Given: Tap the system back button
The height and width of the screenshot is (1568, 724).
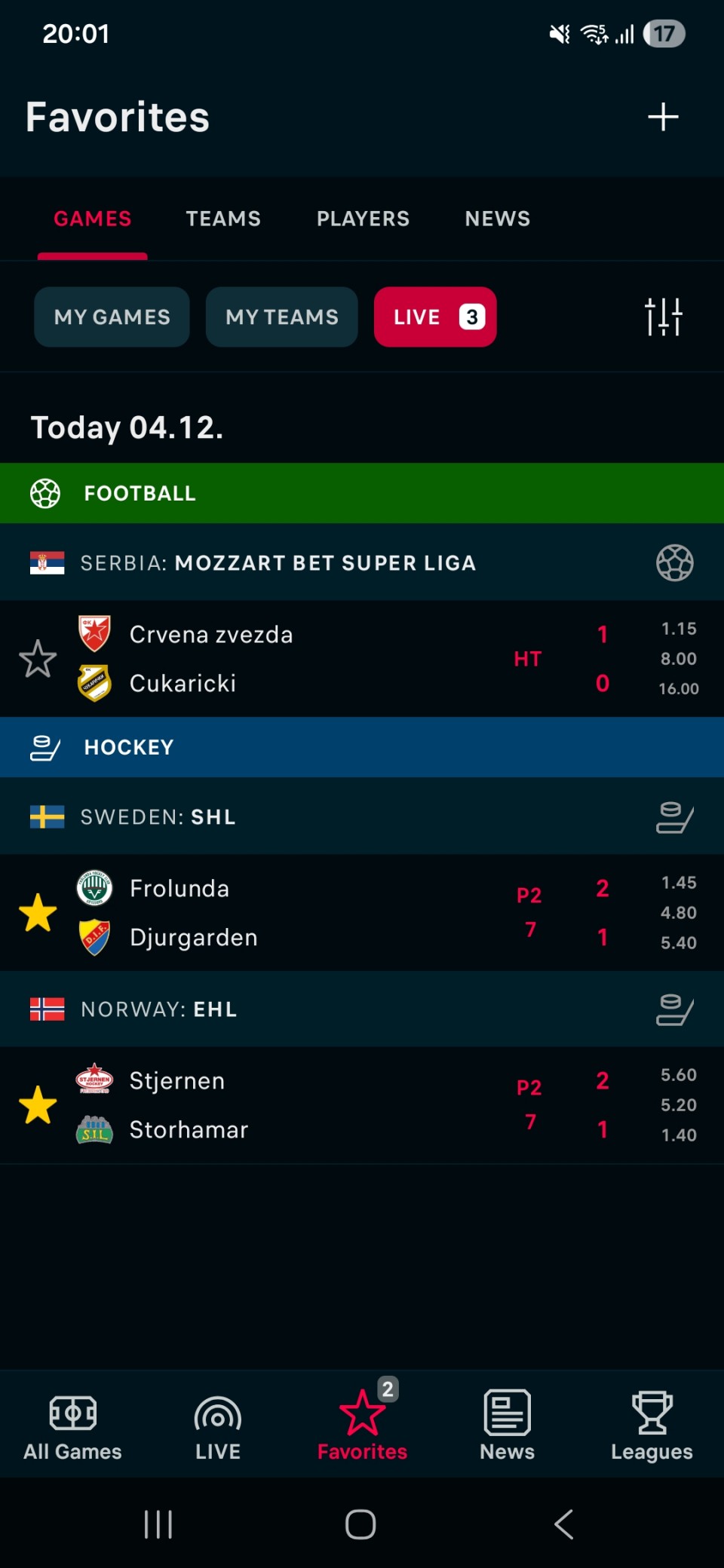Looking at the screenshot, I should coord(564,1524).
